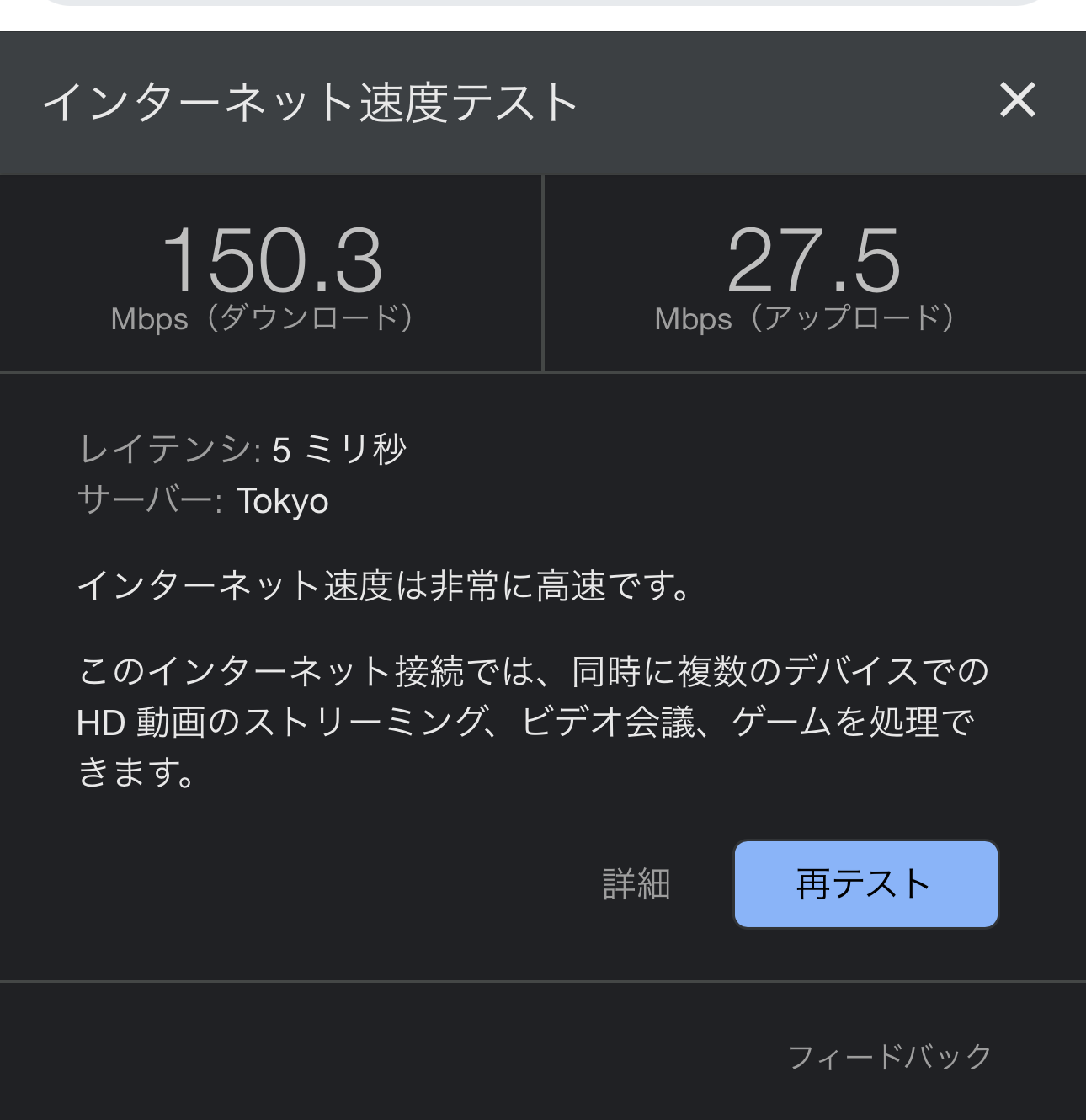Screen dimensions: 1086x1120
Task: Close the internet speed test dialog
Action: coord(1017,100)
